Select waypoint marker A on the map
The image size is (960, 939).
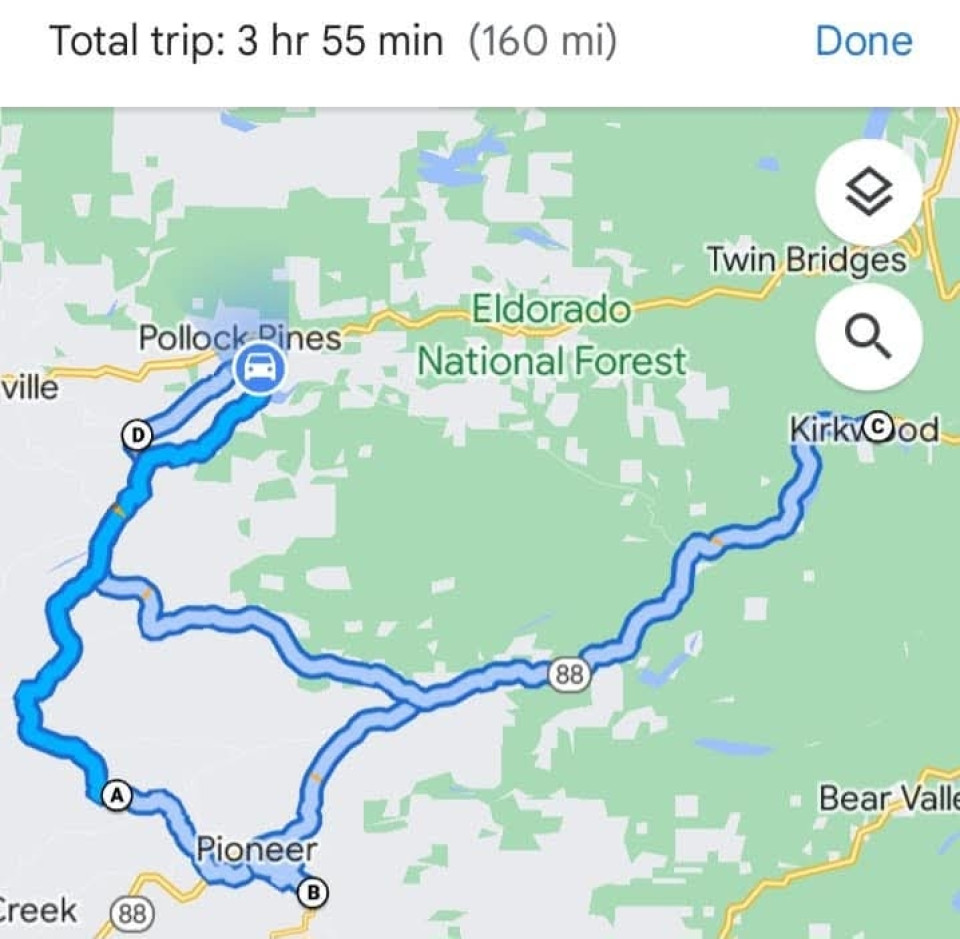click(117, 796)
